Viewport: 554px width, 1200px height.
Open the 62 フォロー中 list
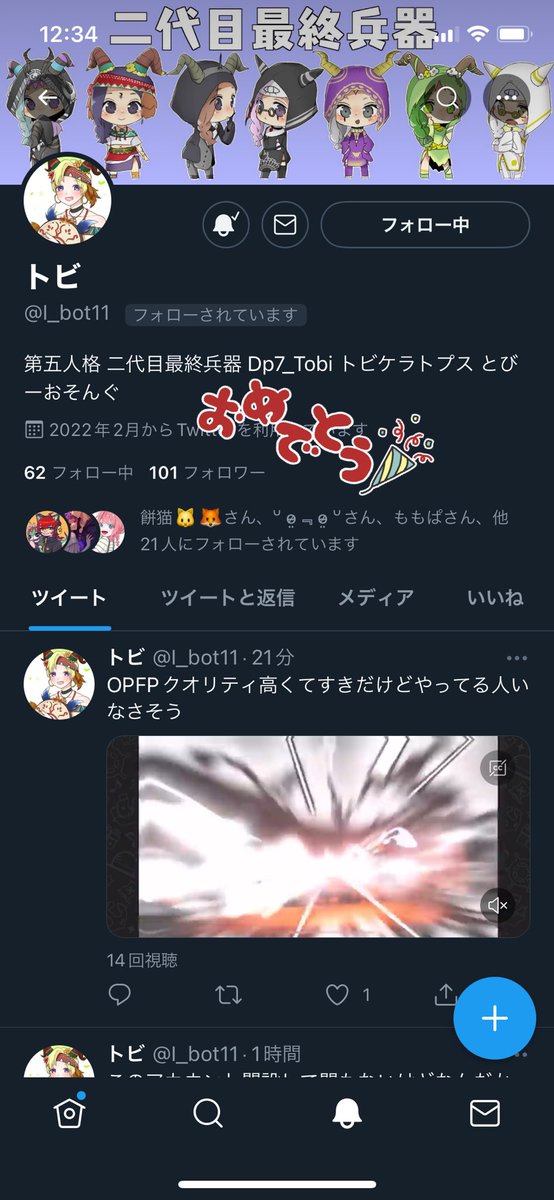(78, 472)
